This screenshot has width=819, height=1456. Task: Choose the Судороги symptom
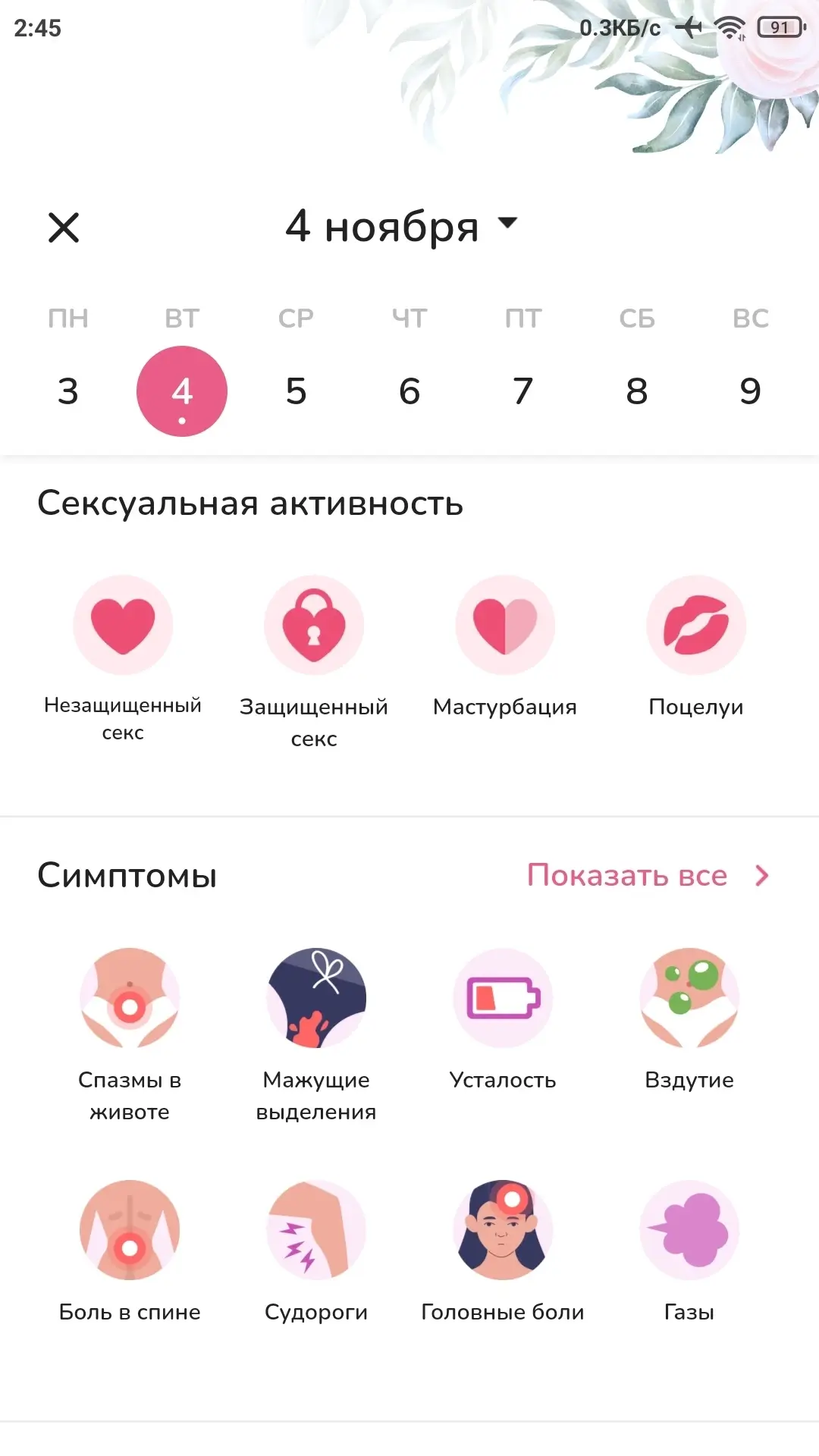click(x=316, y=1230)
